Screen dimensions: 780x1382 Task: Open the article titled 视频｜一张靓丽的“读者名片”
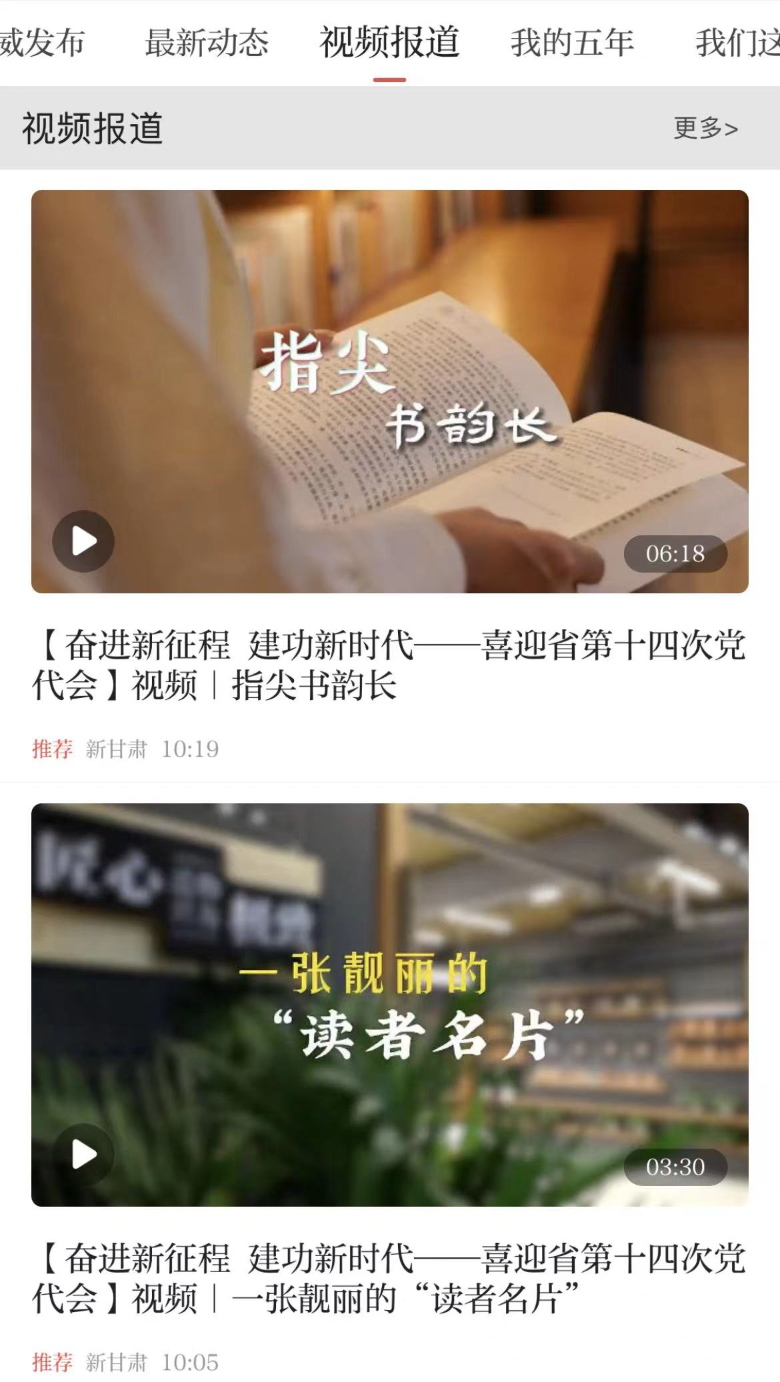388,1278
